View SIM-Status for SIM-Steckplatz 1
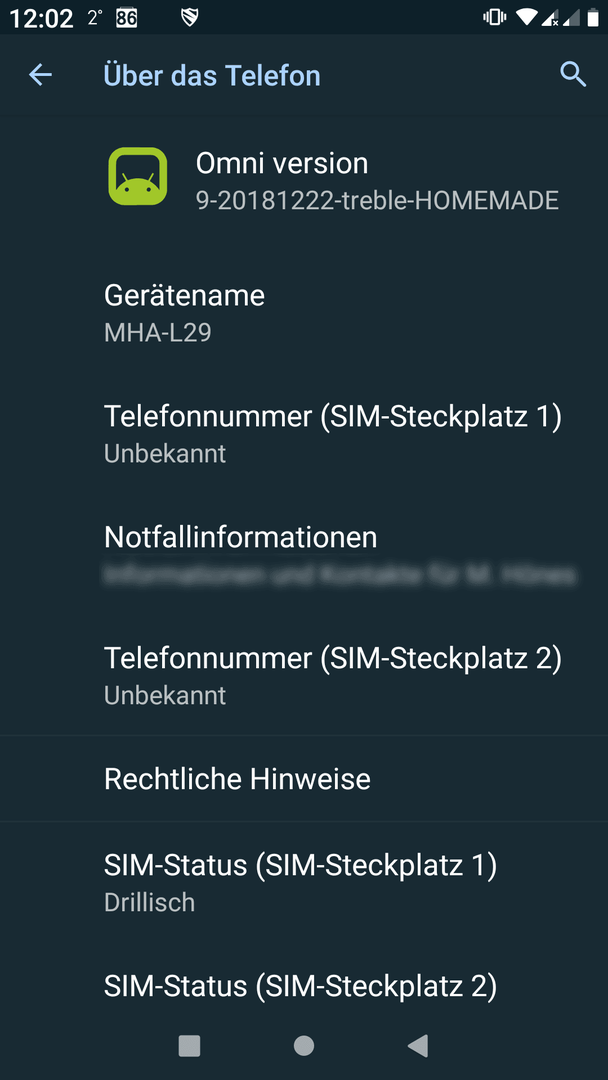Screen dimensions: 608x1080 [x=304, y=882]
